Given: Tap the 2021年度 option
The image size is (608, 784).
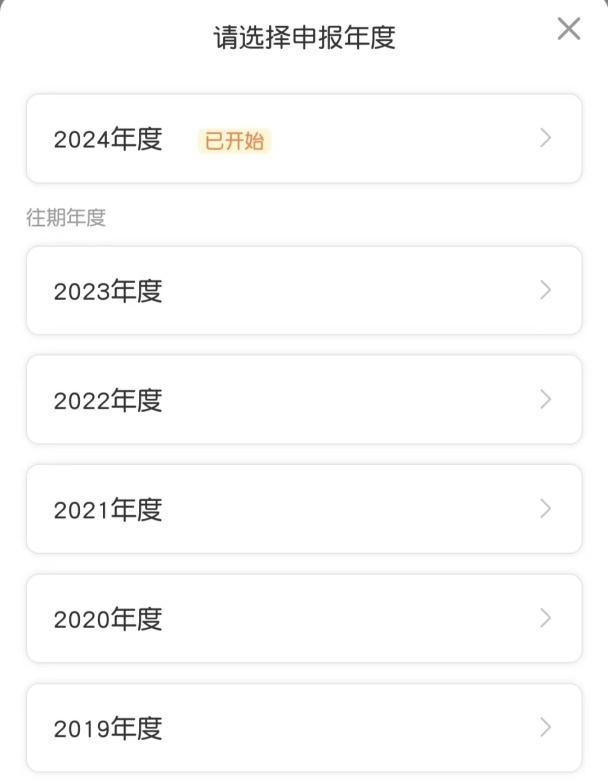Looking at the screenshot, I should [304, 509].
